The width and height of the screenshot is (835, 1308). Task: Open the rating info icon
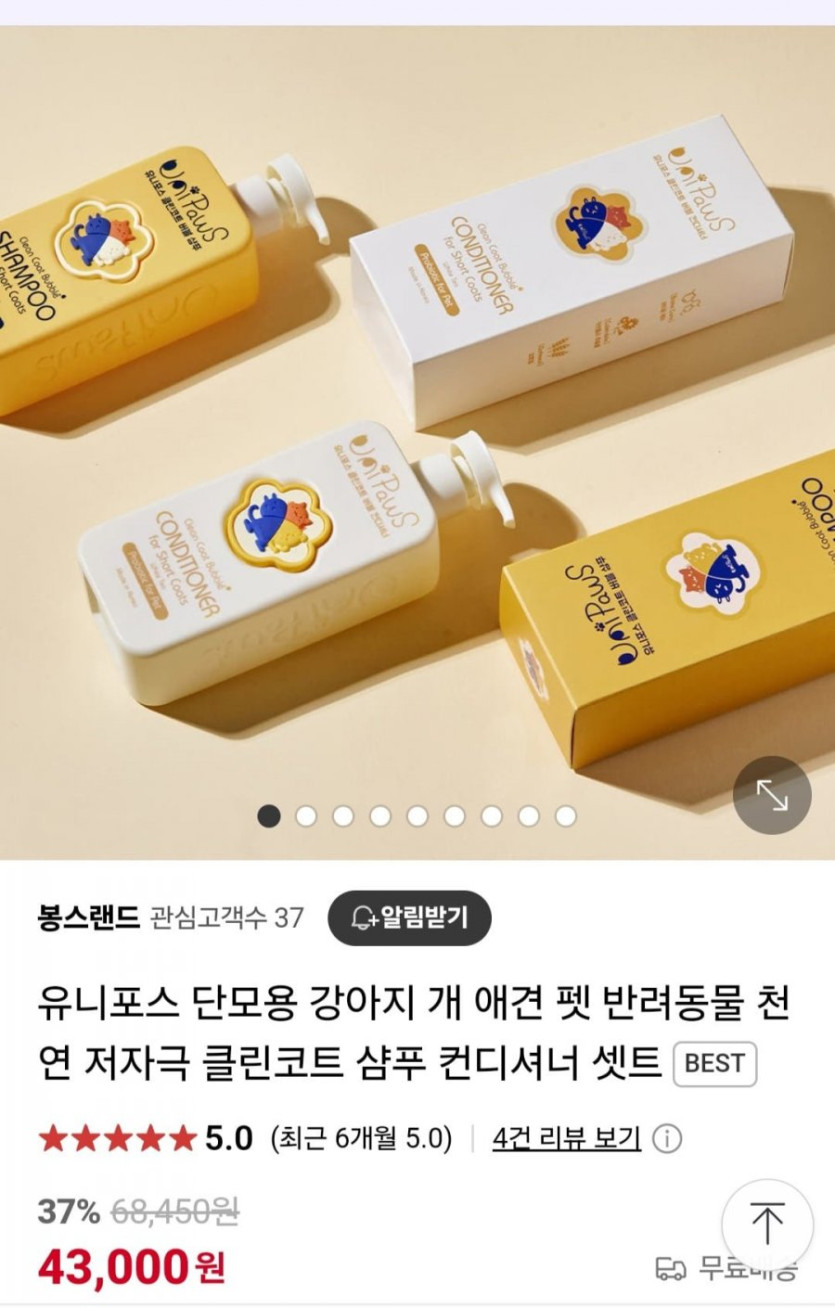[x=667, y=1138]
